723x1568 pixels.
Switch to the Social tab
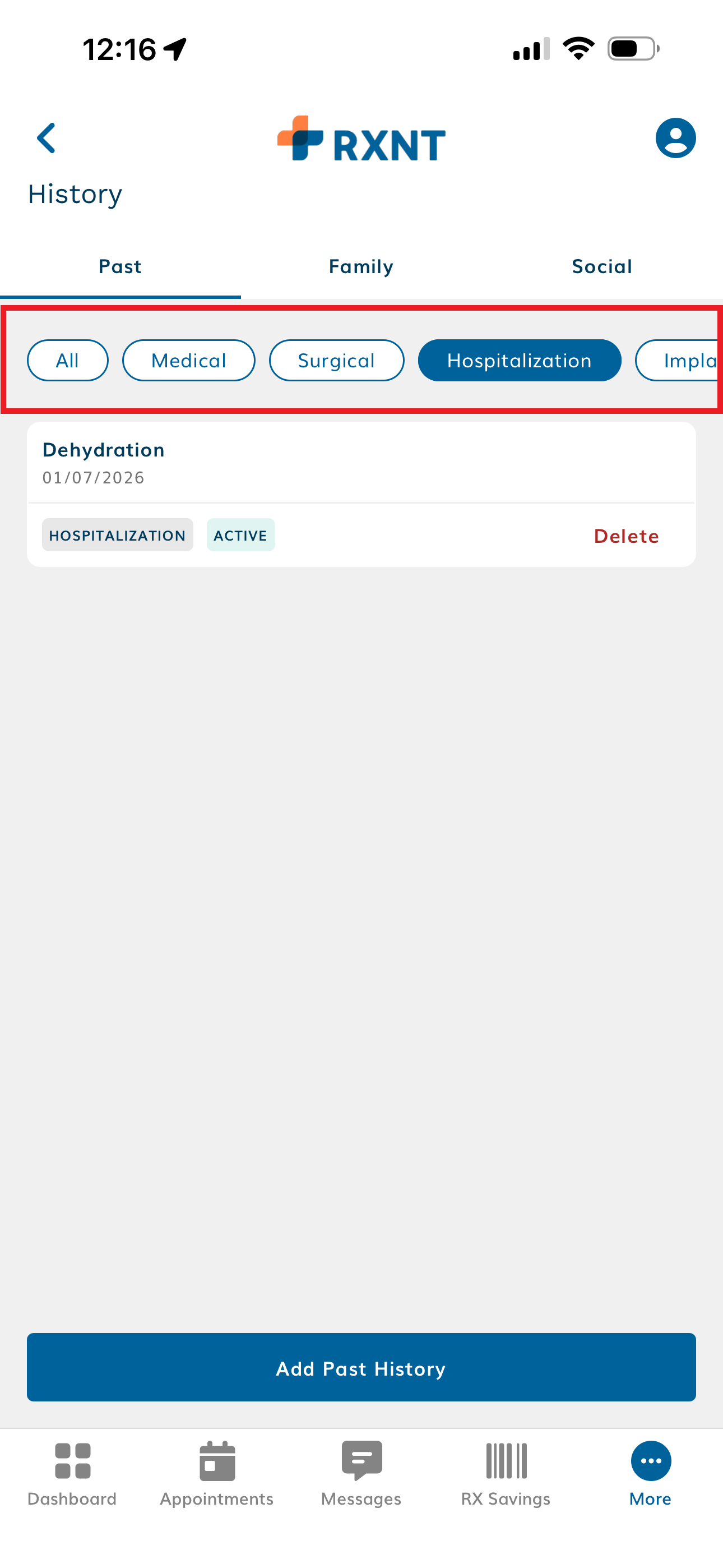(601, 266)
